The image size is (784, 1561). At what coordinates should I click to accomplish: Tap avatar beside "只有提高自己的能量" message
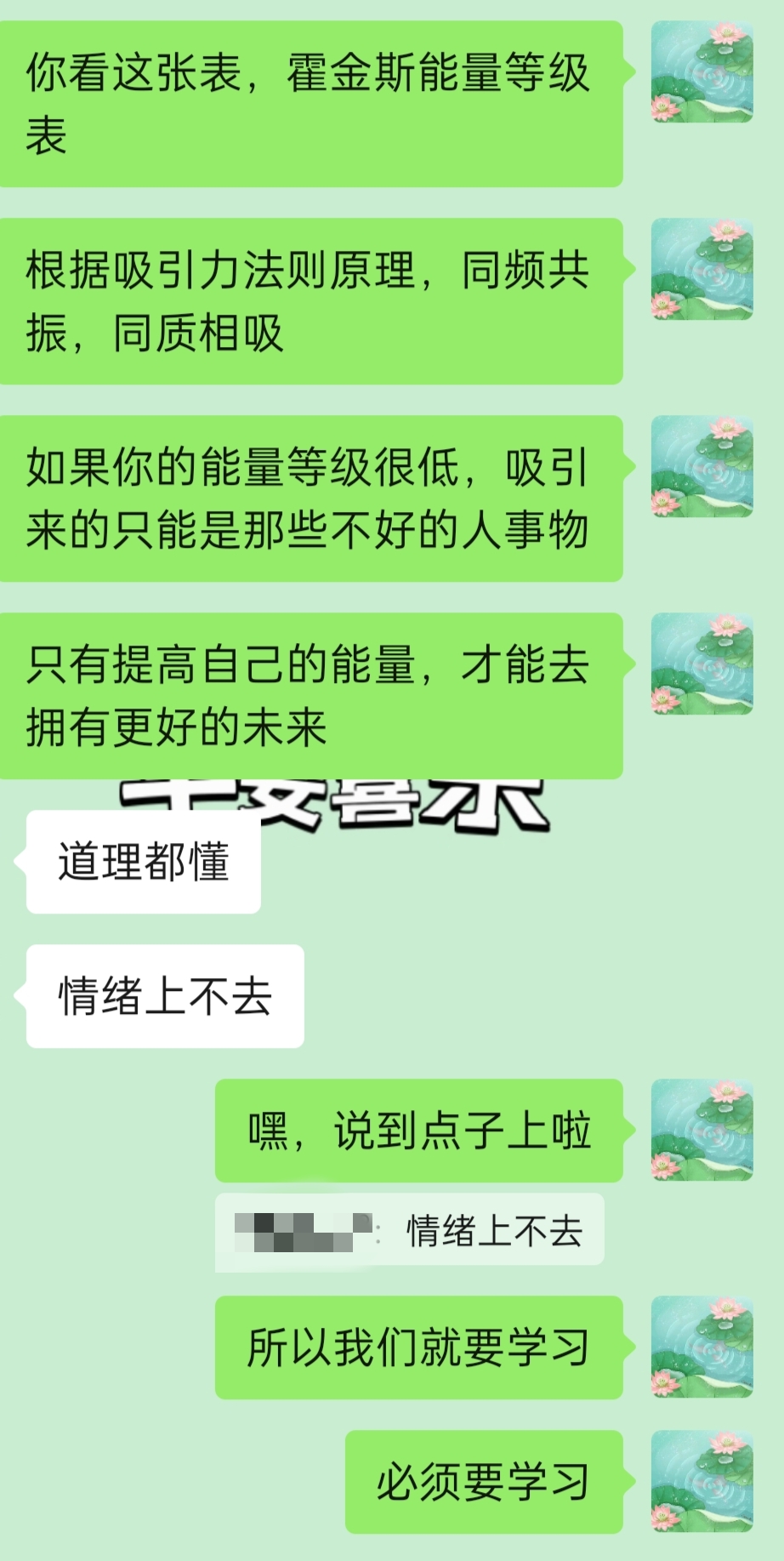702,664
